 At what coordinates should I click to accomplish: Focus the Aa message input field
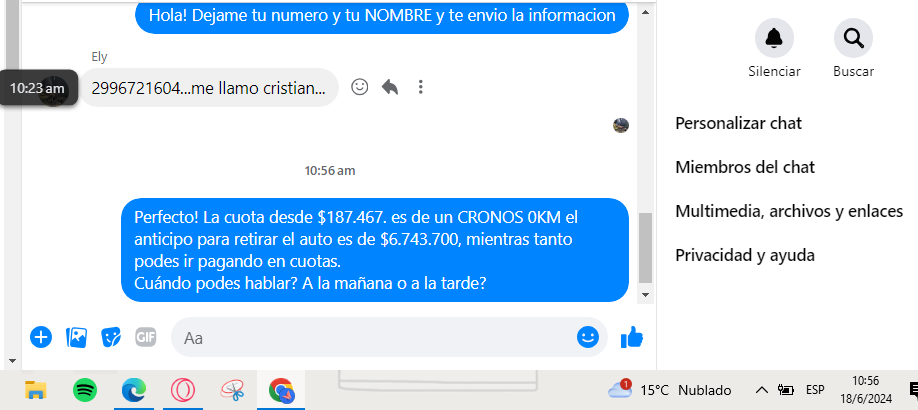pyautogui.click(x=370, y=338)
